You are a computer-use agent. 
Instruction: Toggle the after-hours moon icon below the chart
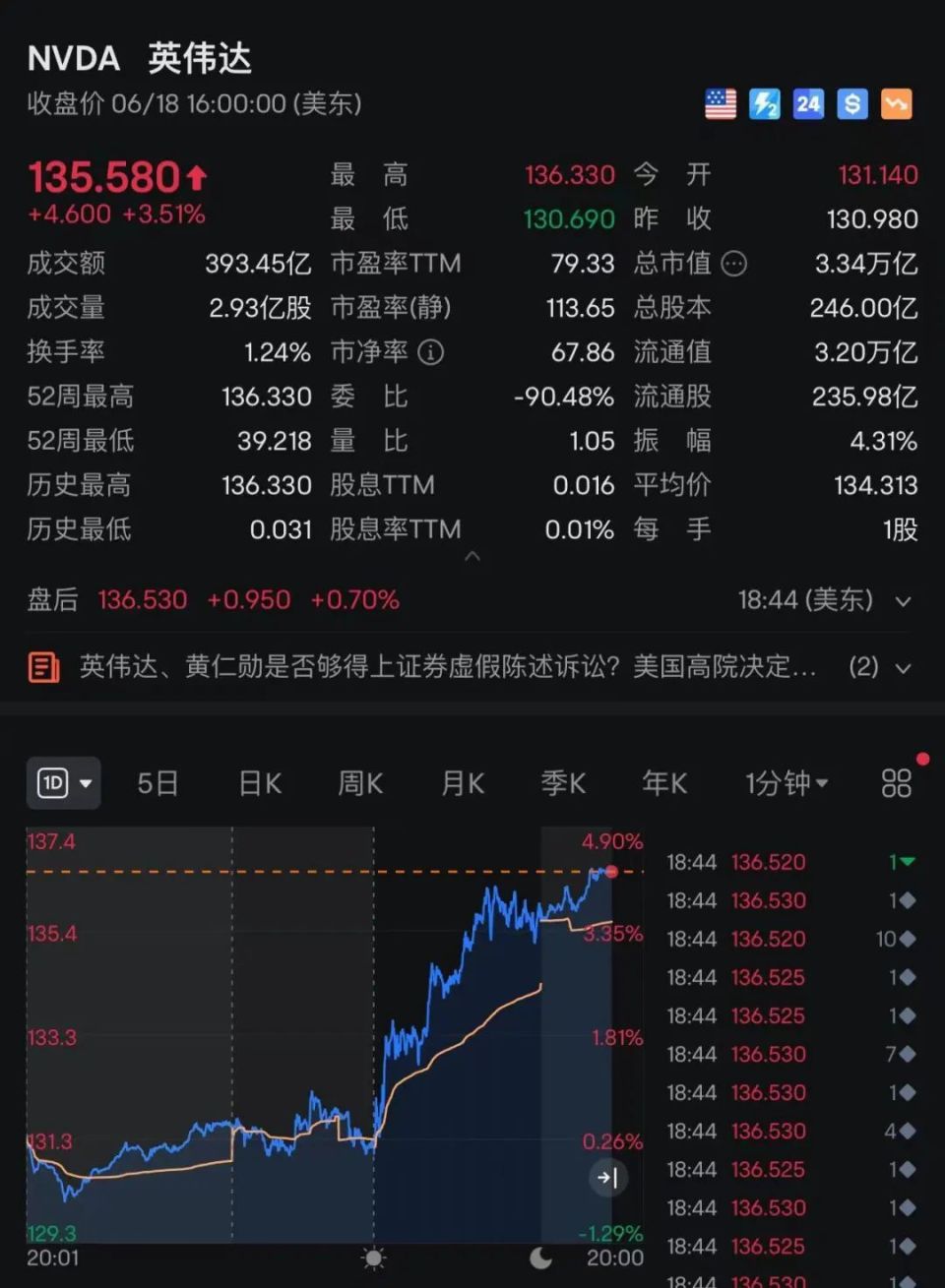click(541, 1257)
